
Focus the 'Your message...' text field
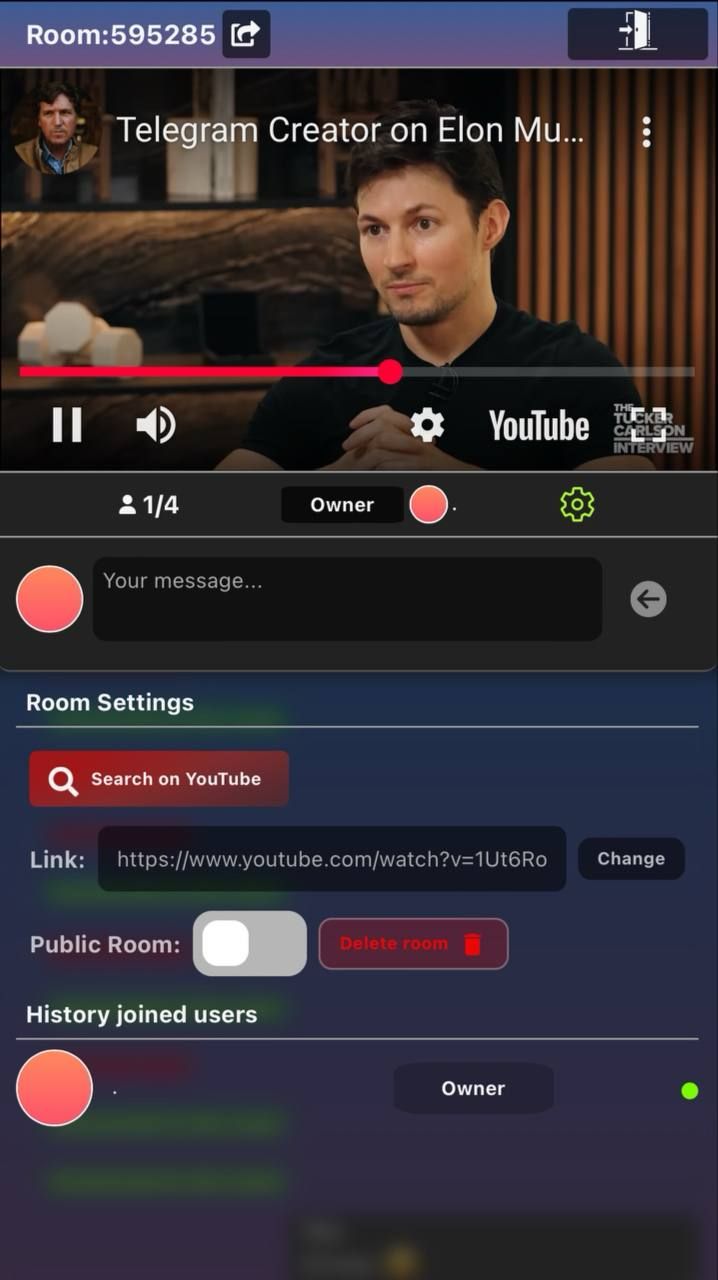pos(347,599)
